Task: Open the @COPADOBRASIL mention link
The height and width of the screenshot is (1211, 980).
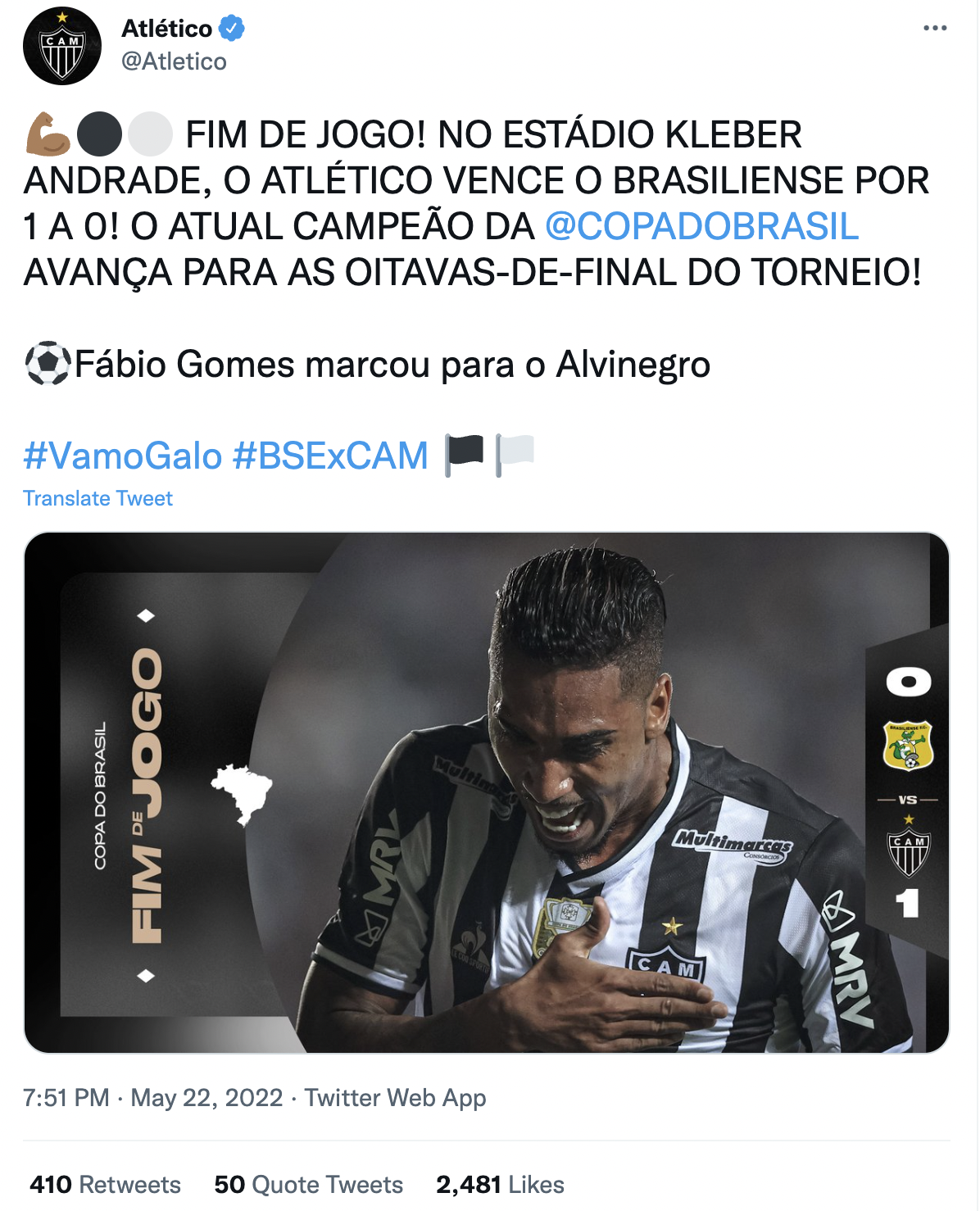Action: point(701,227)
